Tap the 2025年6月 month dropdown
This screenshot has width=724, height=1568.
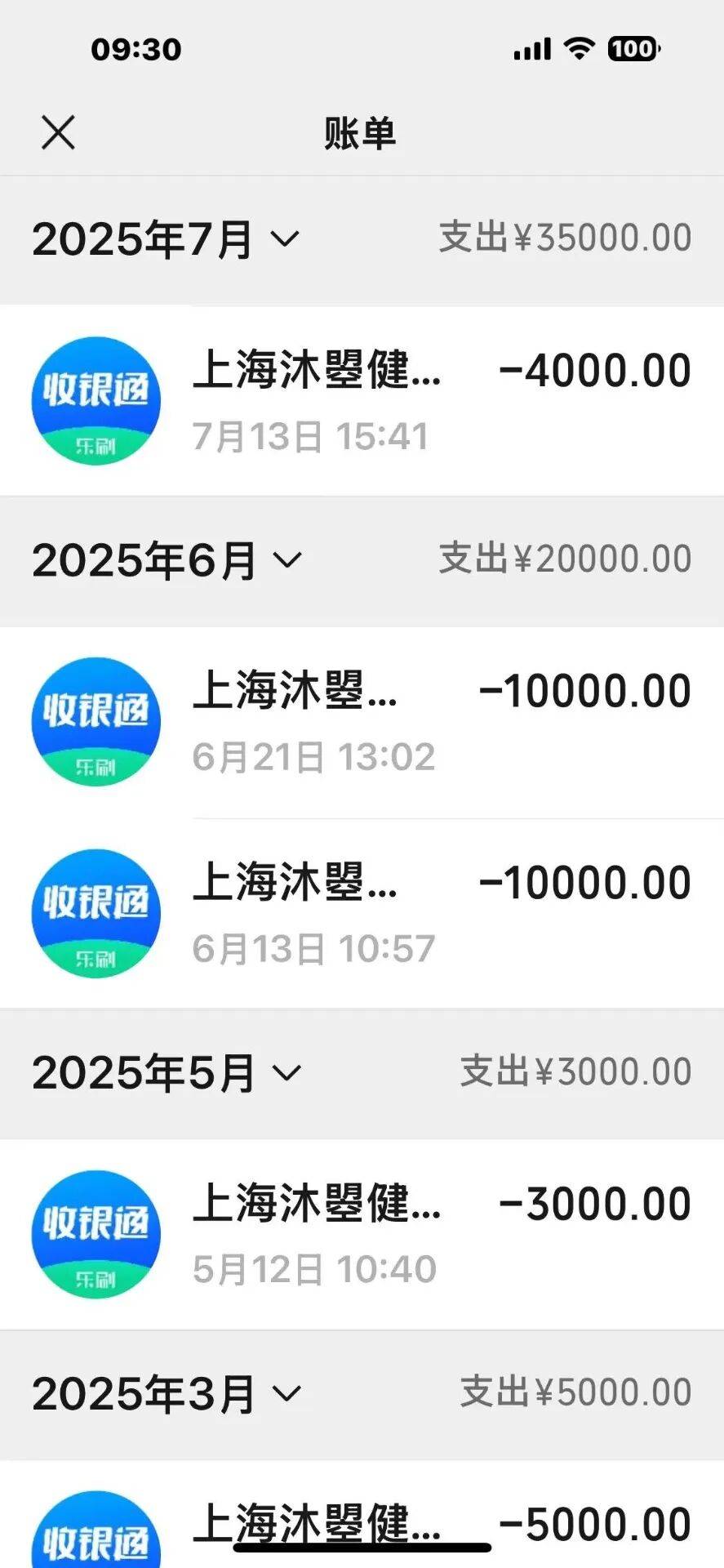coord(167,560)
